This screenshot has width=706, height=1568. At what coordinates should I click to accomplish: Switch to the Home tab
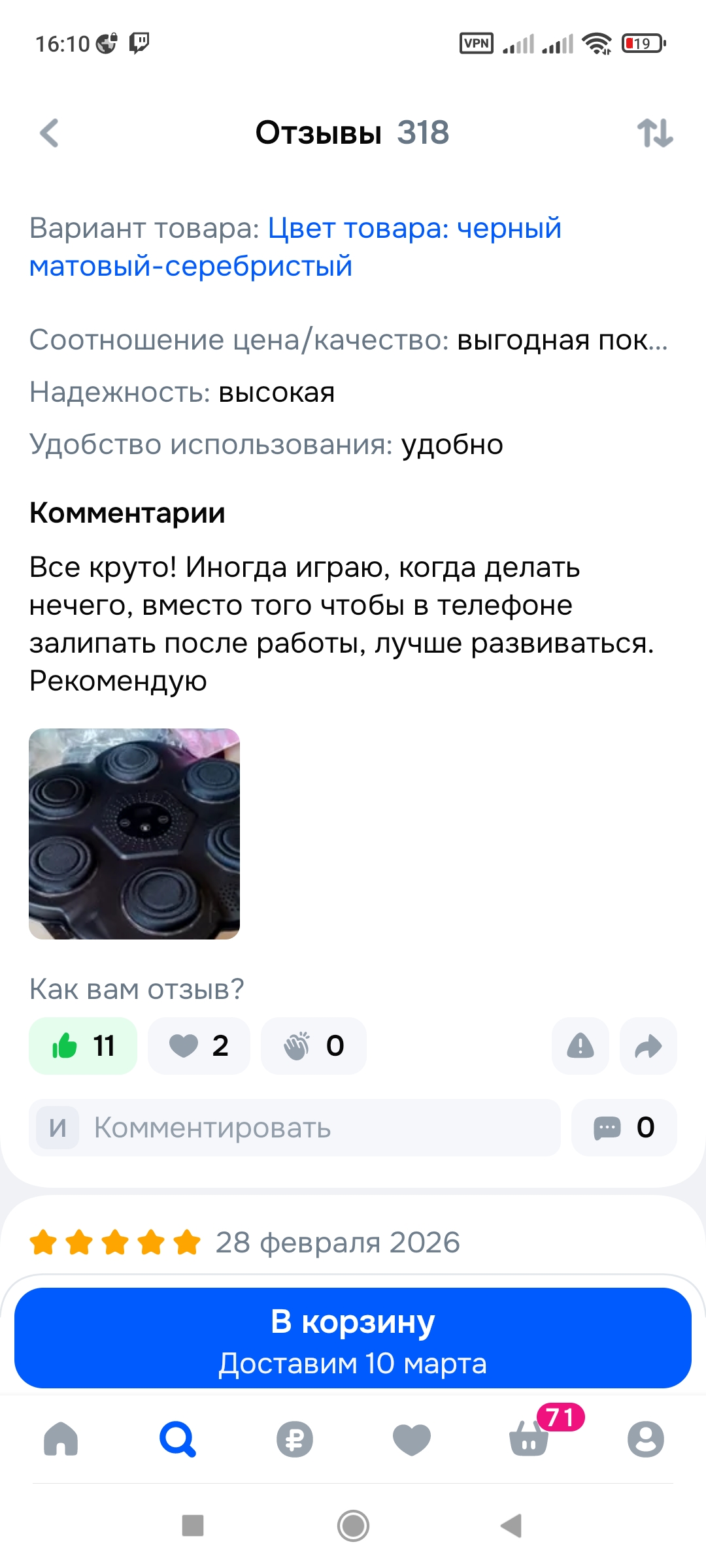click(61, 1439)
